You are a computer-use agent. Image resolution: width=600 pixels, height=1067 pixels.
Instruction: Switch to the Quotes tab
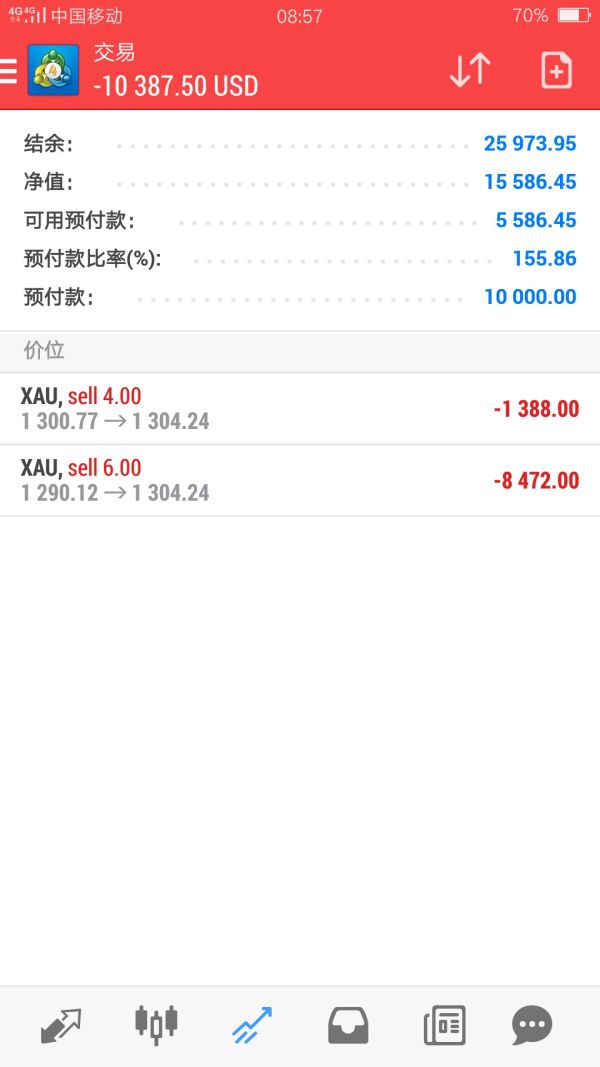point(61,1026)
